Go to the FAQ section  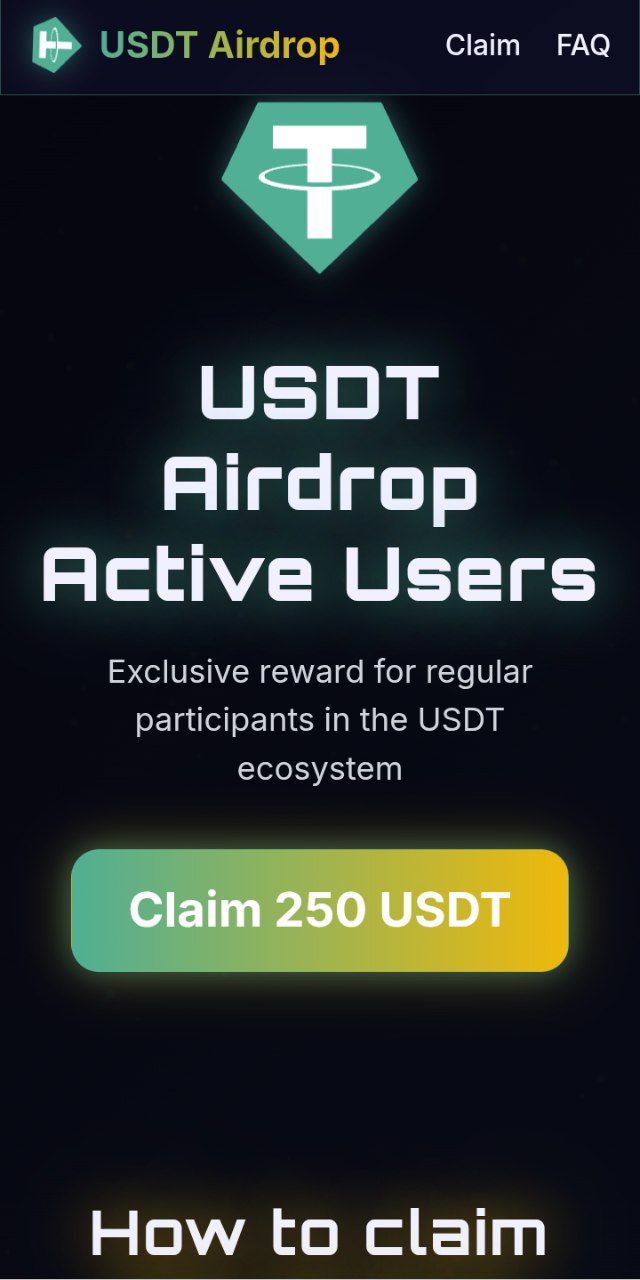(583, 46)
